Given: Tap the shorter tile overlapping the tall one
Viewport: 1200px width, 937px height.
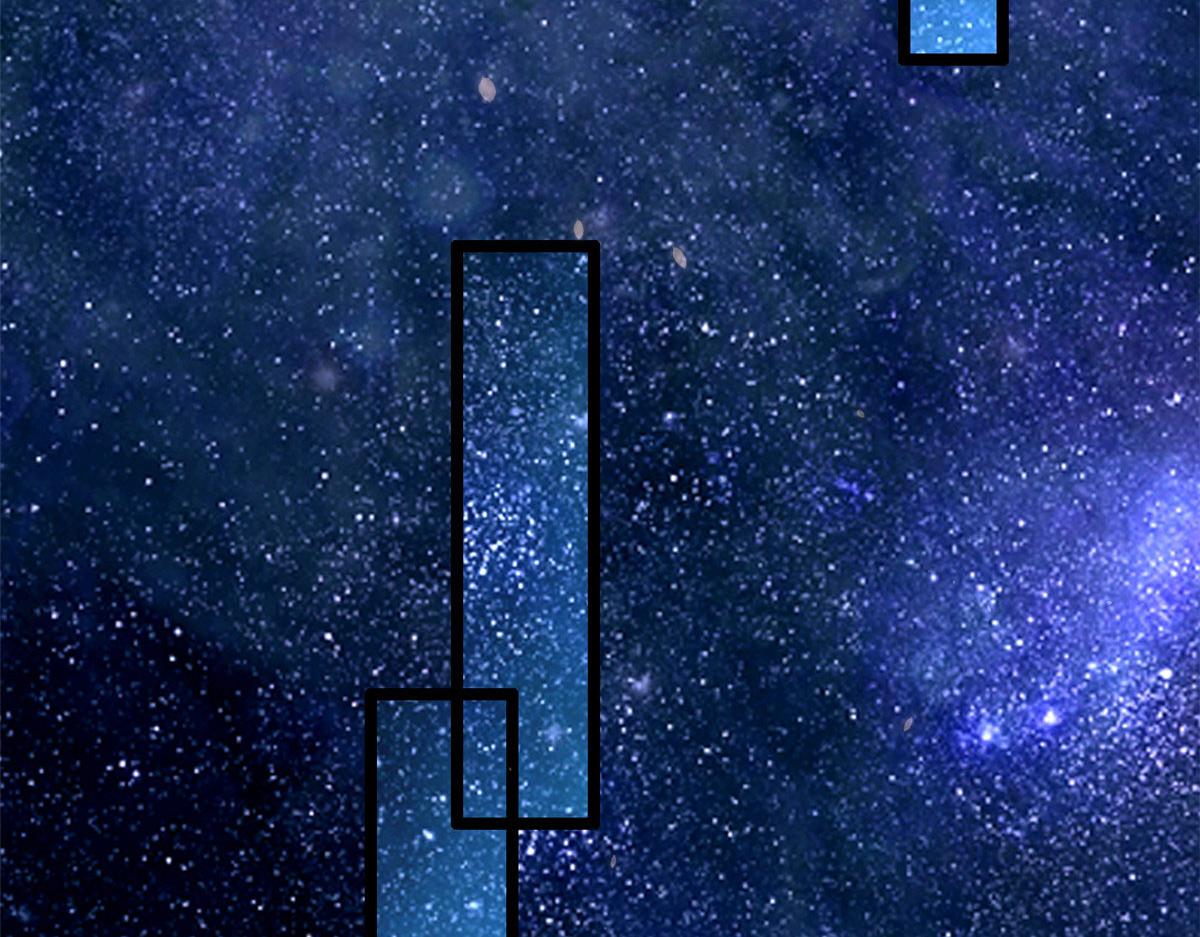Looking at the screenshot, I should (441, 812).
